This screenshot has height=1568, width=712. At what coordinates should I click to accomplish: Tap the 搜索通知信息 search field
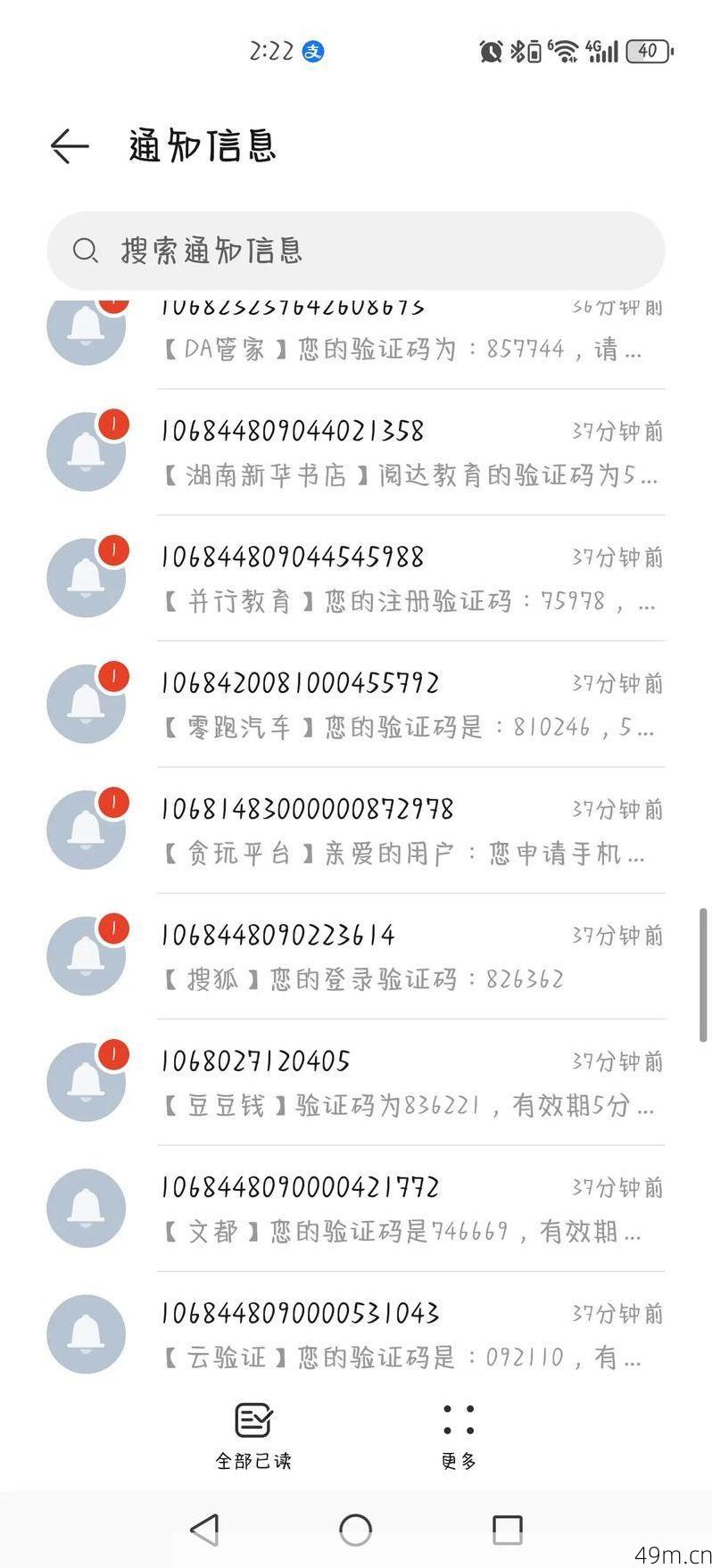coord(356,251)
